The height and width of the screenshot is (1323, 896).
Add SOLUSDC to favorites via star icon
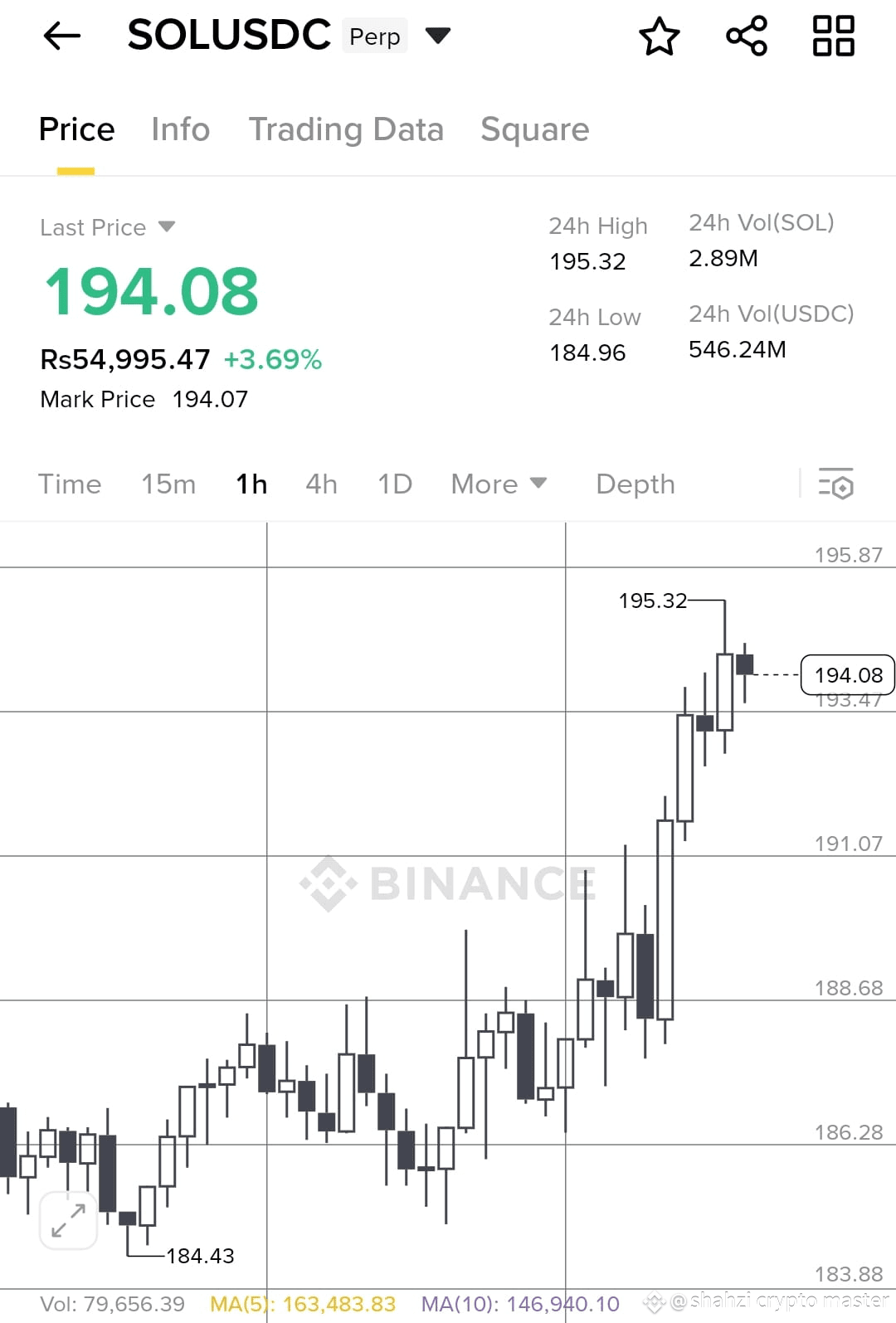tap(660, 36)
